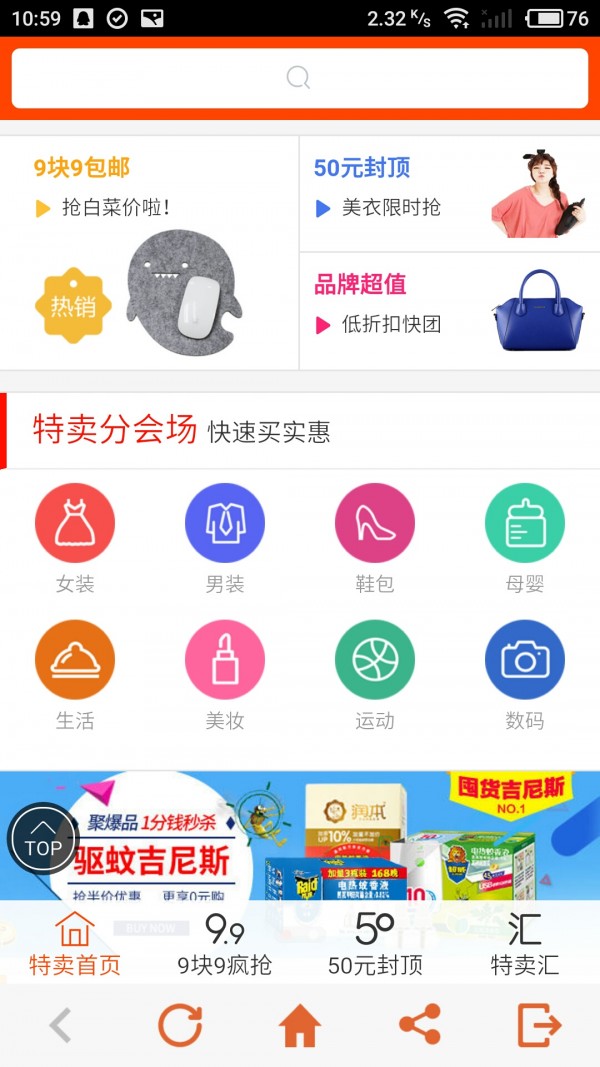Viewport: 600px width, 1067px height.
Task: Switch to the 特卖首页 tab
Action: pyautogui.click(x=75, y=944)
